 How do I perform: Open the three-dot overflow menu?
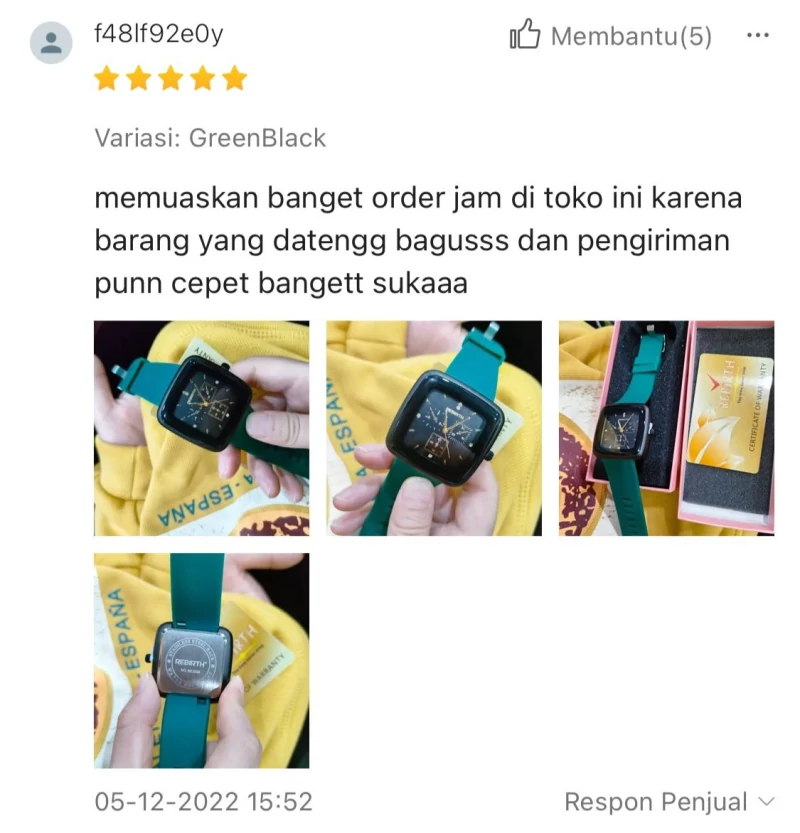[757, 36]
